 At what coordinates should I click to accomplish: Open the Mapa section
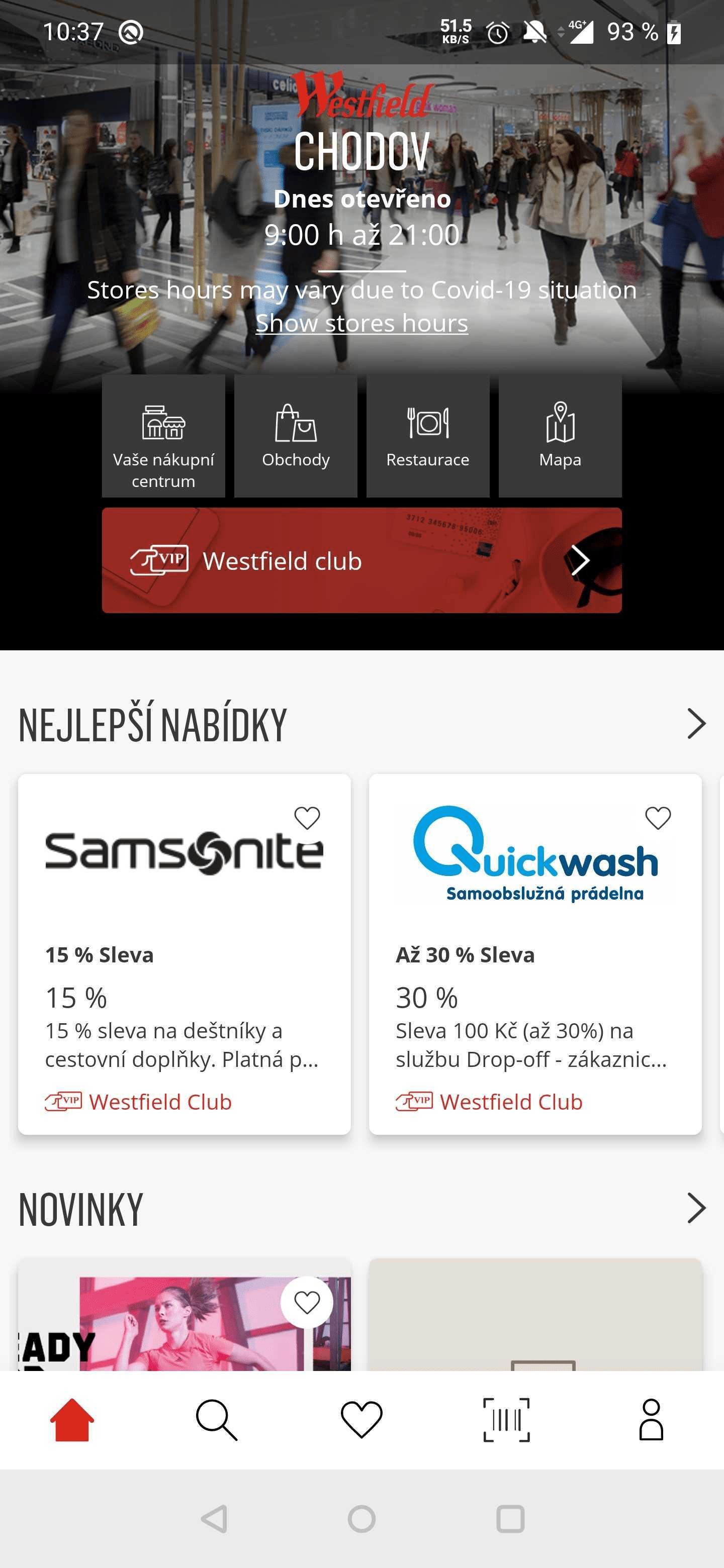click(x=560, y=436)
